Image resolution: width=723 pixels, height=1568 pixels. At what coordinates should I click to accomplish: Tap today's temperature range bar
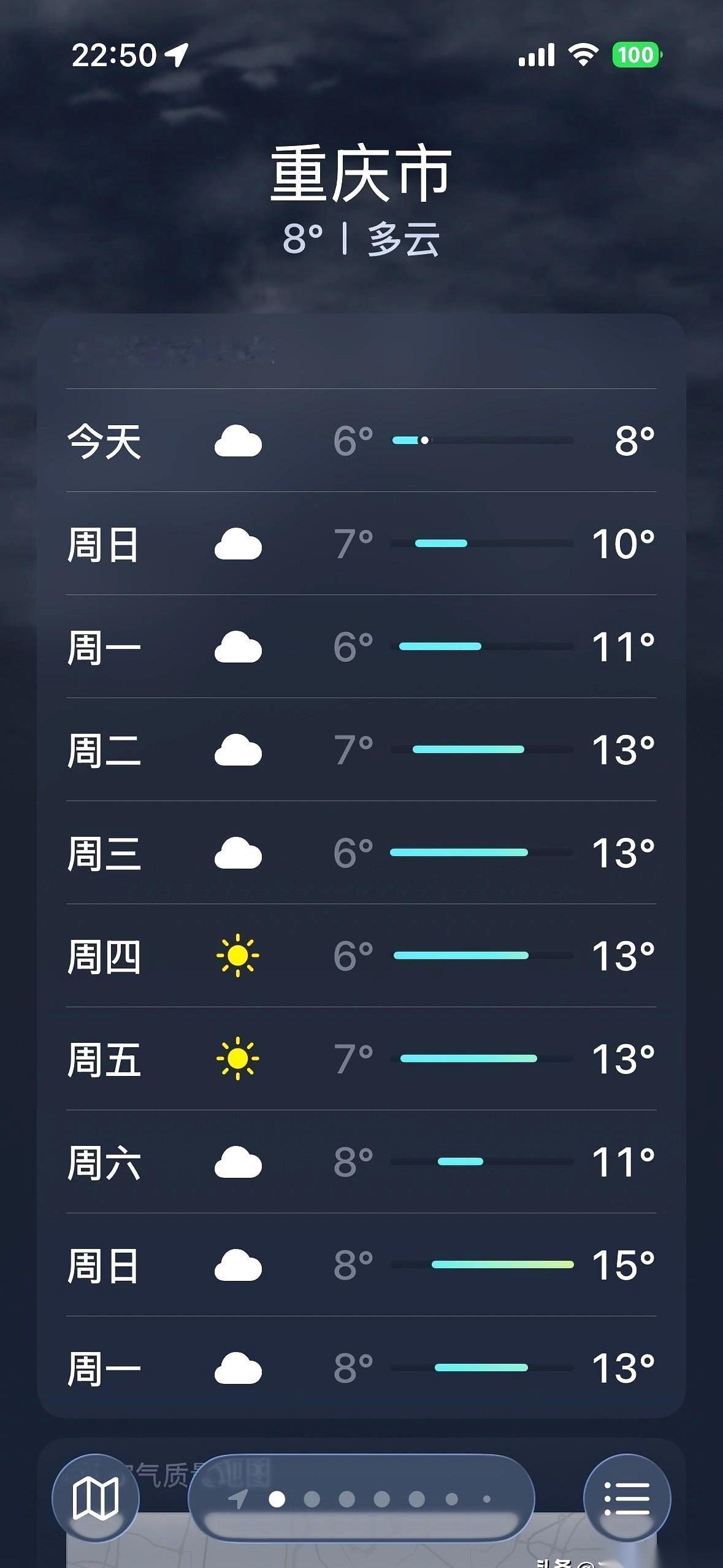484,440
